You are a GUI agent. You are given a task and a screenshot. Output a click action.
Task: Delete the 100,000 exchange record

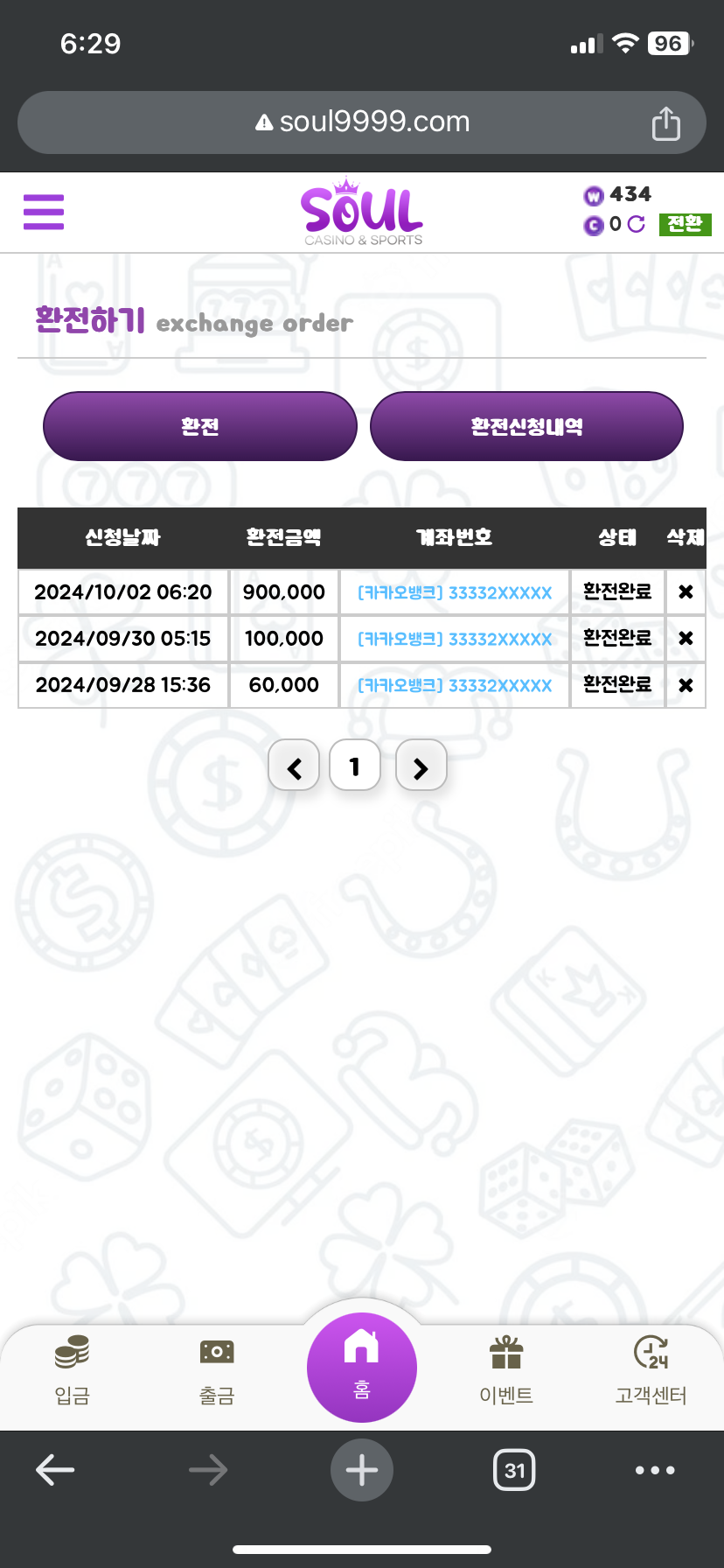(x=686, y=639)
